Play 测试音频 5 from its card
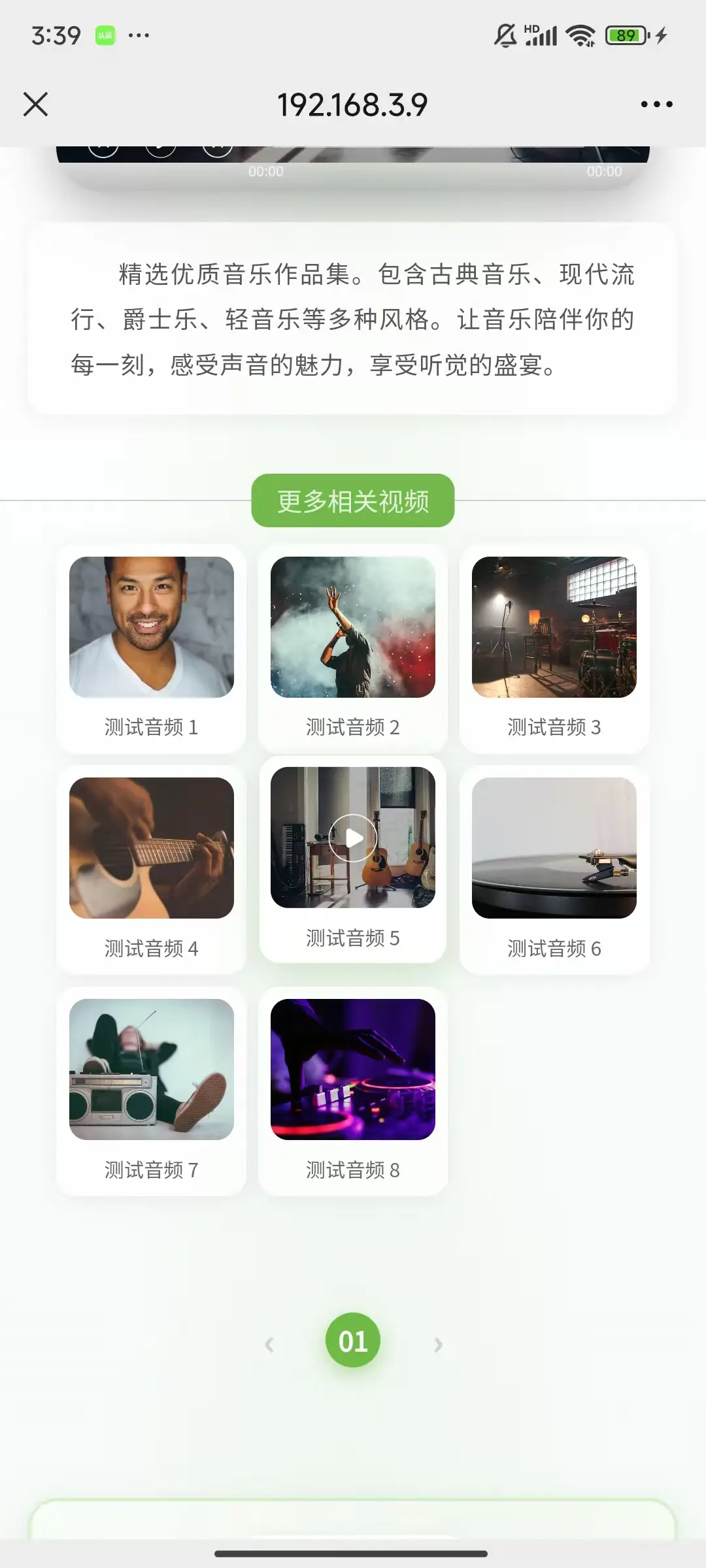This screenshot has height=1568, width=706. pos(353,838)
